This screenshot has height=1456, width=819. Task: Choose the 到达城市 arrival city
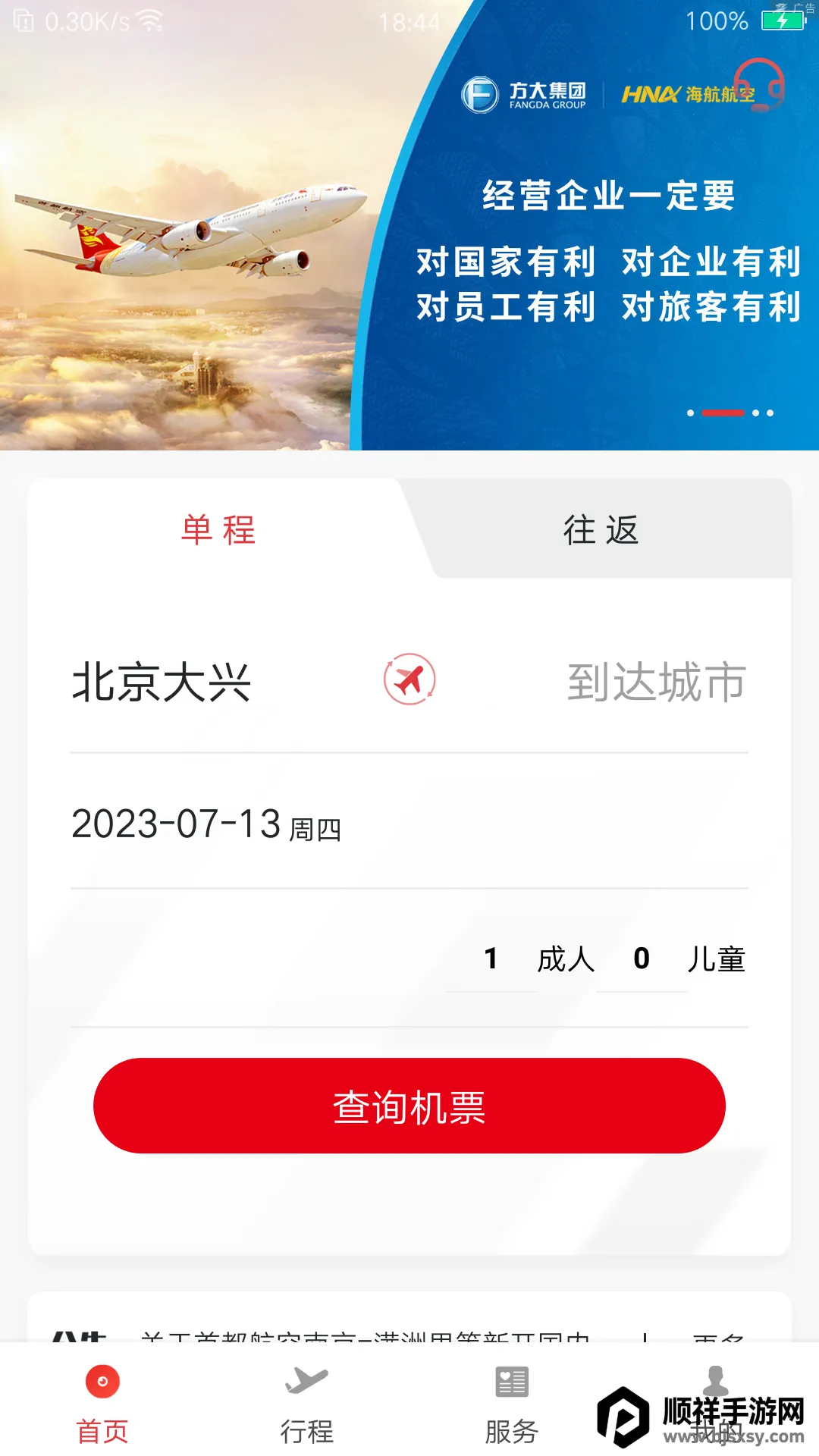[656, 682]
